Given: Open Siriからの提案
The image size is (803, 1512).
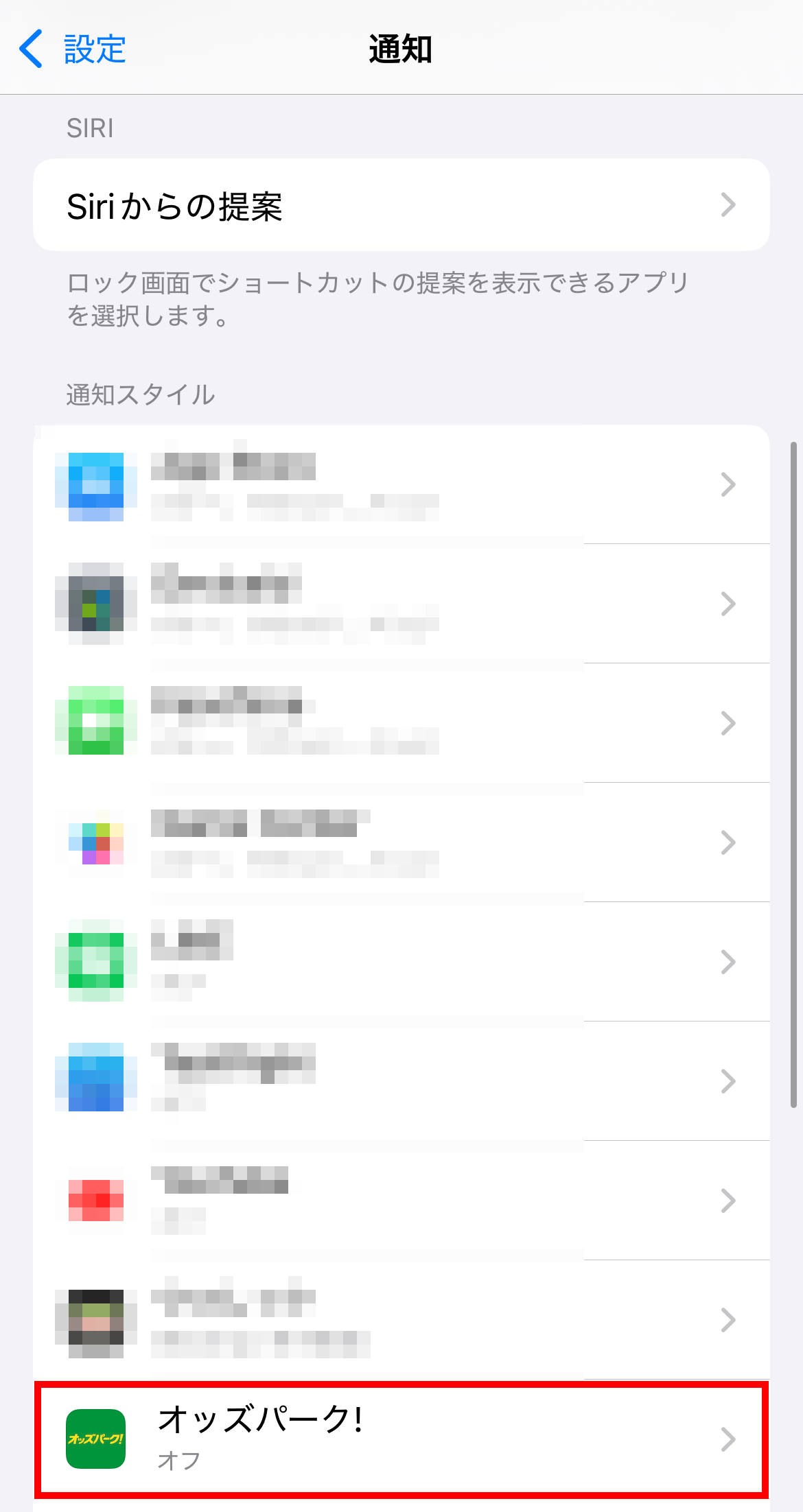Looking at the screenshot, I should pos(401,205).
